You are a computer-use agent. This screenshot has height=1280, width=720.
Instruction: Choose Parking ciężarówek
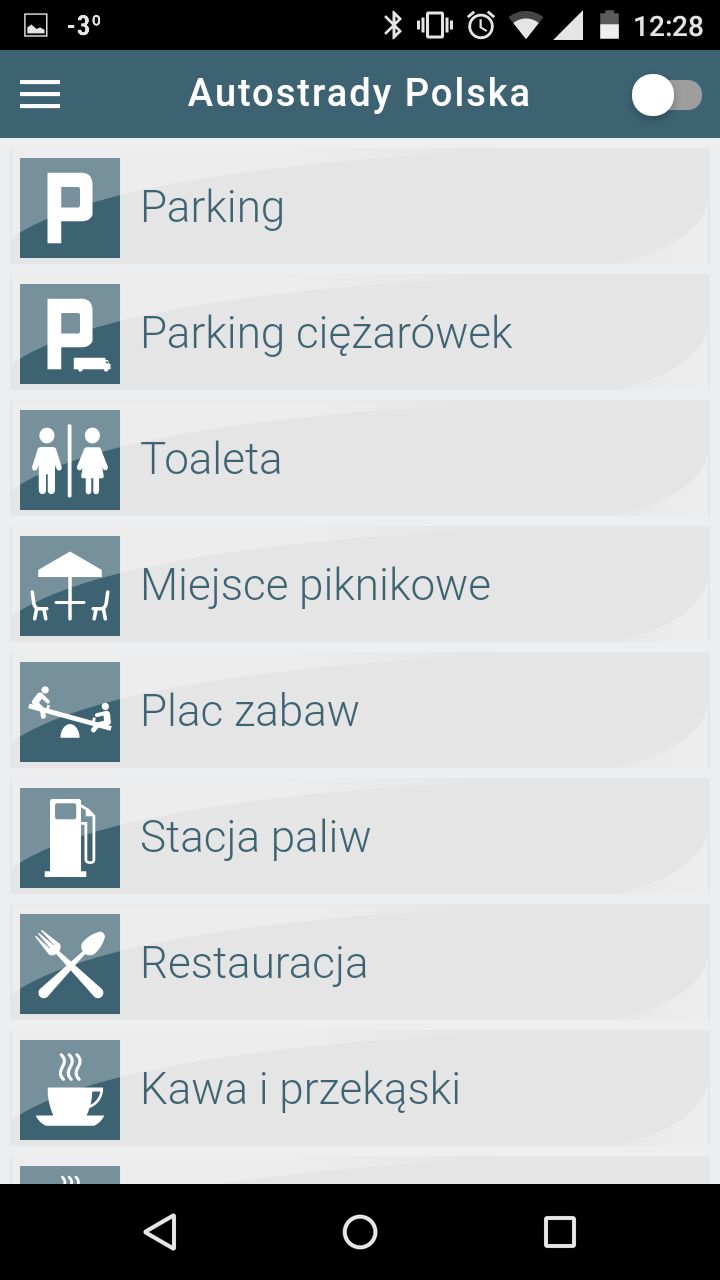pos(360,333)
